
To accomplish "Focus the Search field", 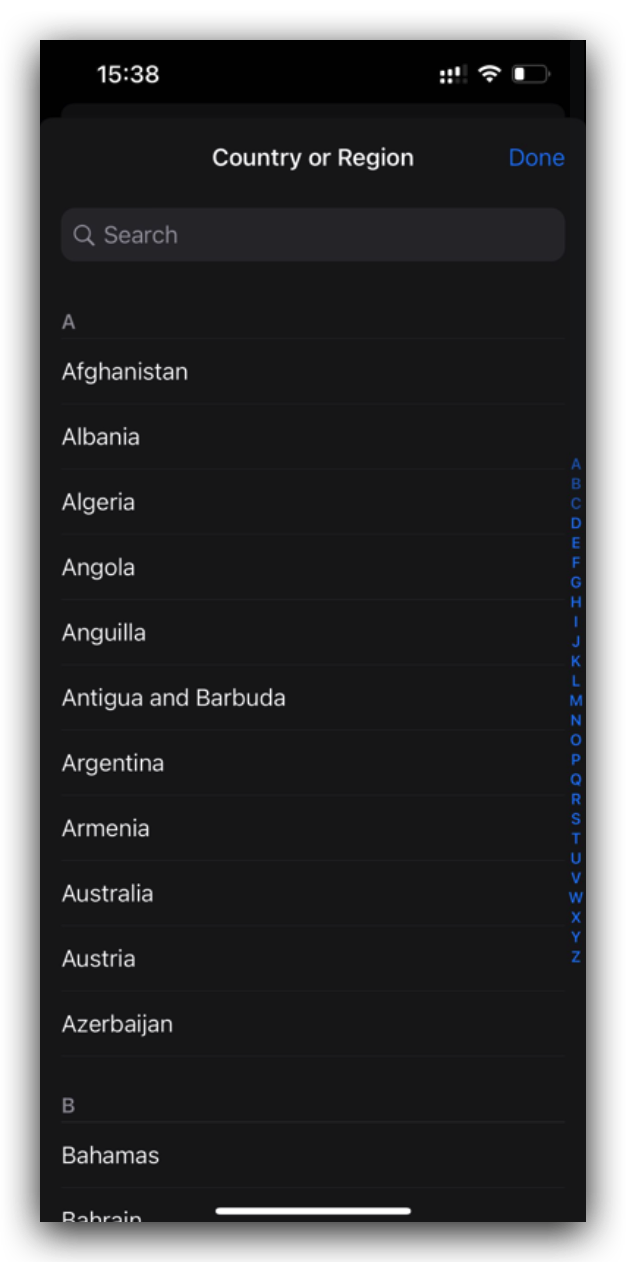I will point(313,235).
